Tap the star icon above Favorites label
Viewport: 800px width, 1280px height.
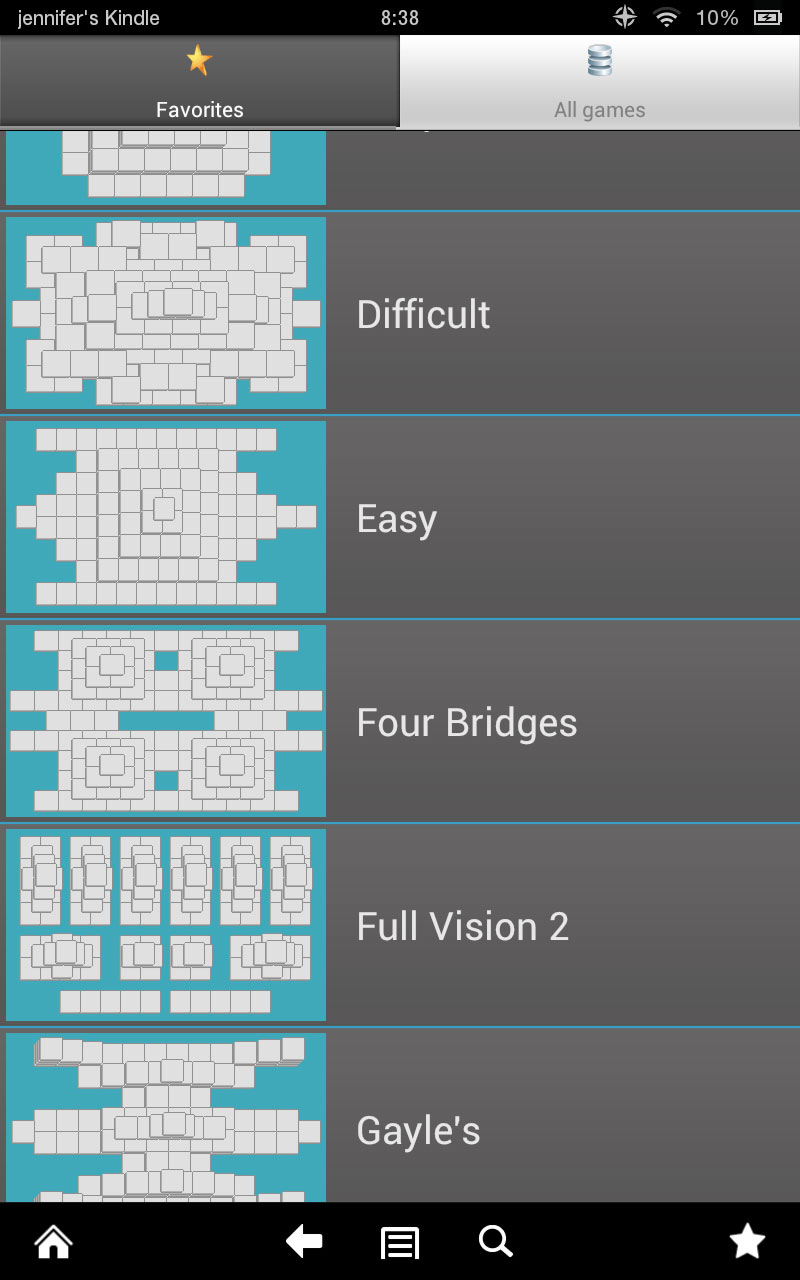tap(199, 60)
